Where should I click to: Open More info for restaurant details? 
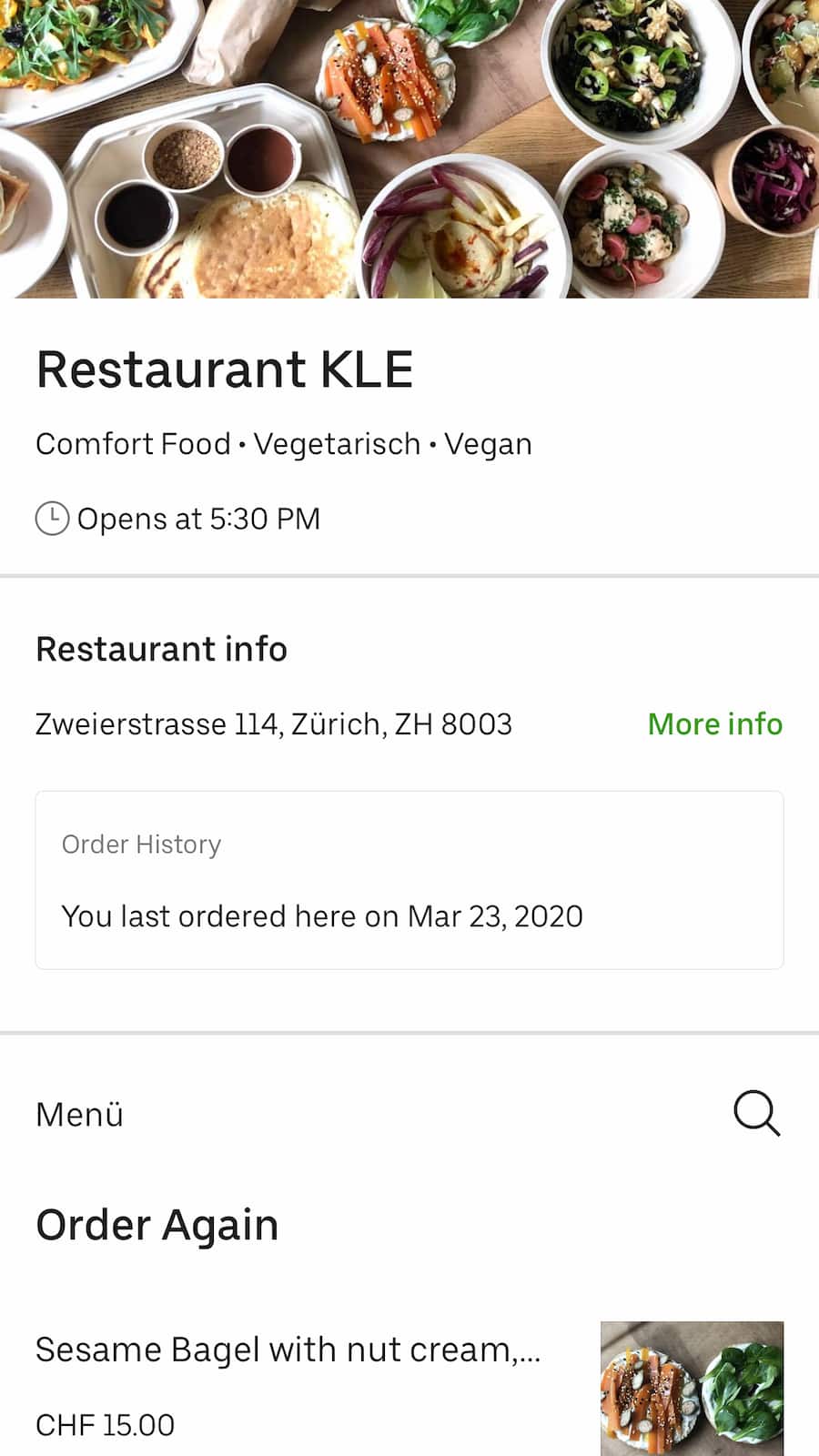[715, 724]
